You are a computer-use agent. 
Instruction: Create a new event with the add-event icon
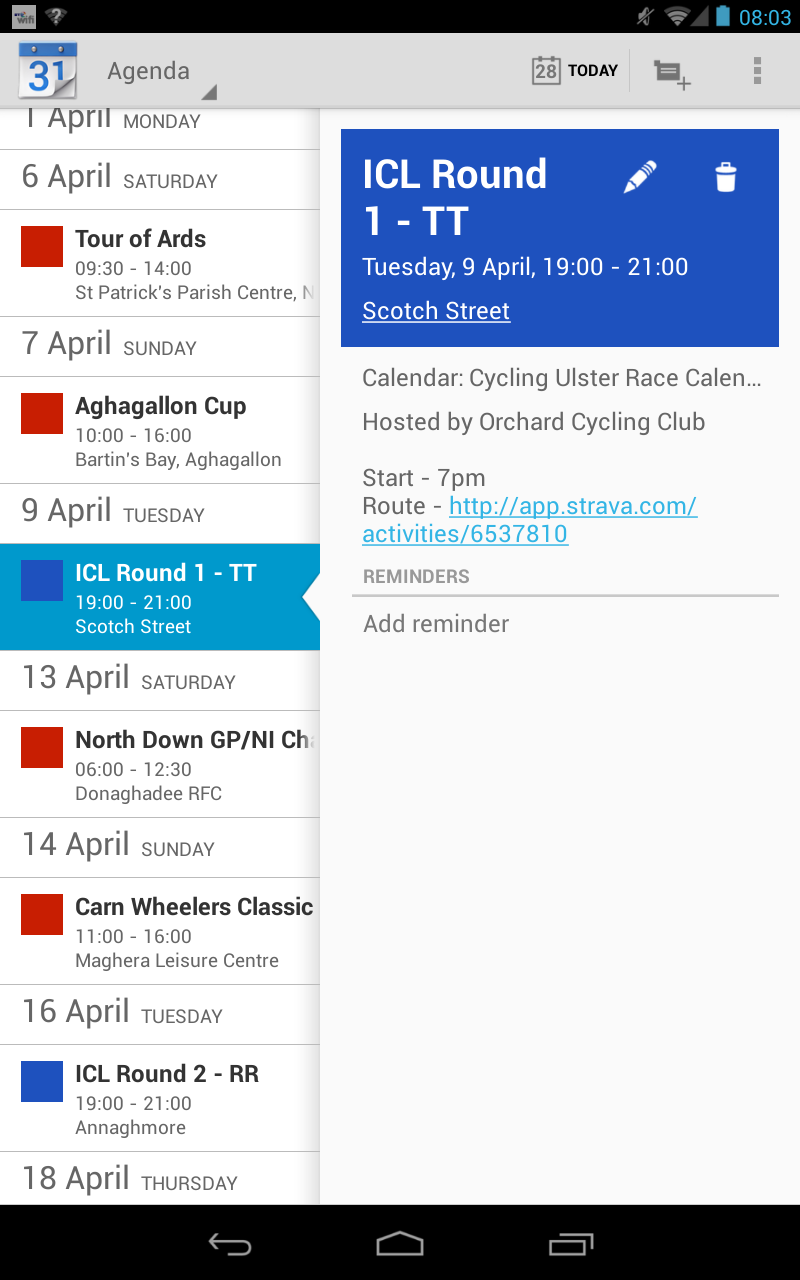(671, 71)
